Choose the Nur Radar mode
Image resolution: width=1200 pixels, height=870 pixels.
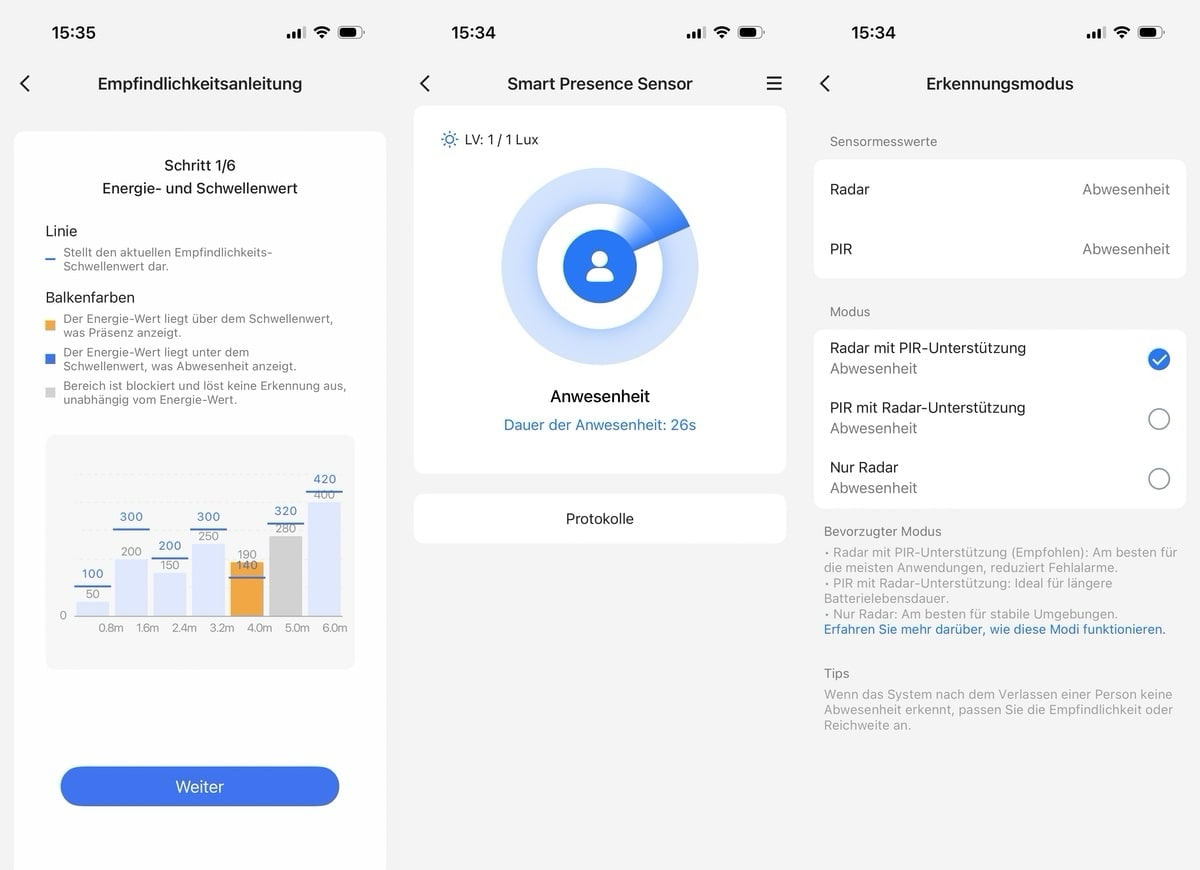(1158, 479)
